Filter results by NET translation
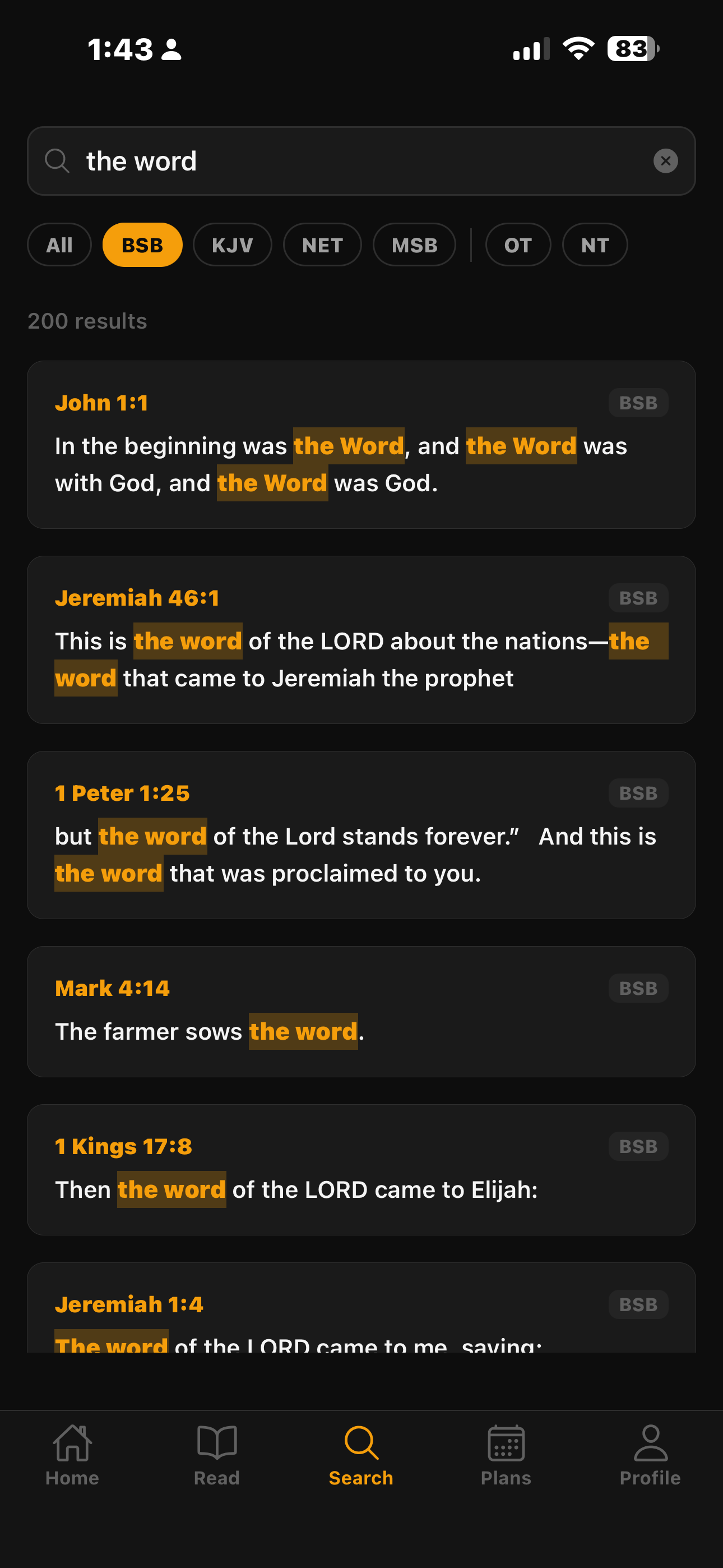Image resolution: width=723 pixels, height=1568 pixels. tap(323, 245)
